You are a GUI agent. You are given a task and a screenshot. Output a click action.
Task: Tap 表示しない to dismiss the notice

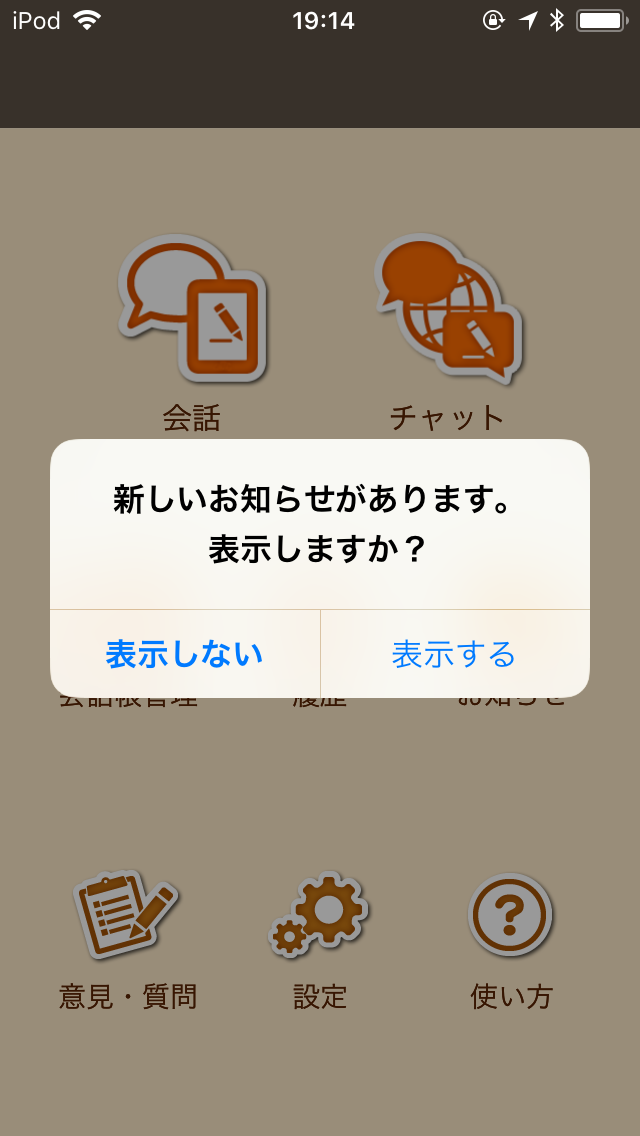point(184,654)
